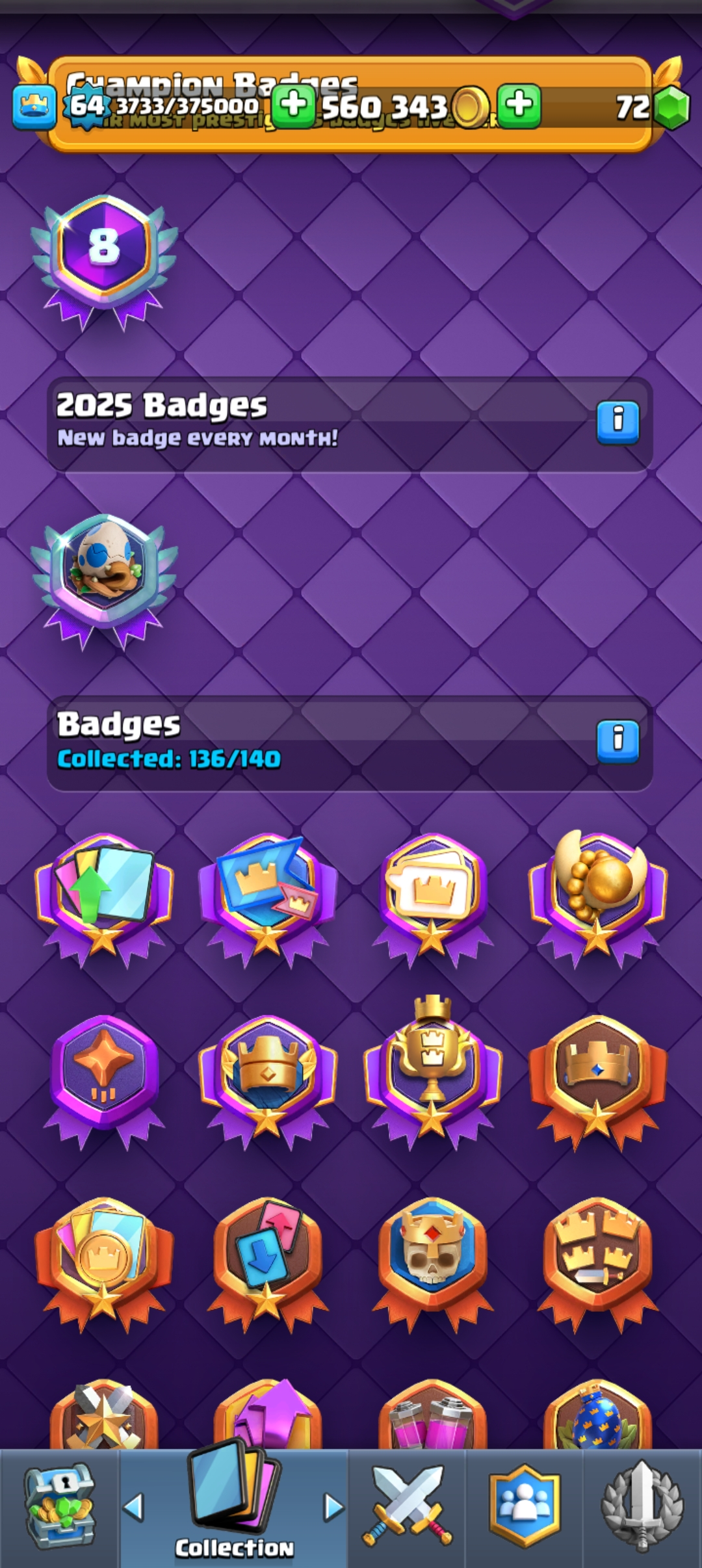Open the blue king crown level icon

pos(34,106)
